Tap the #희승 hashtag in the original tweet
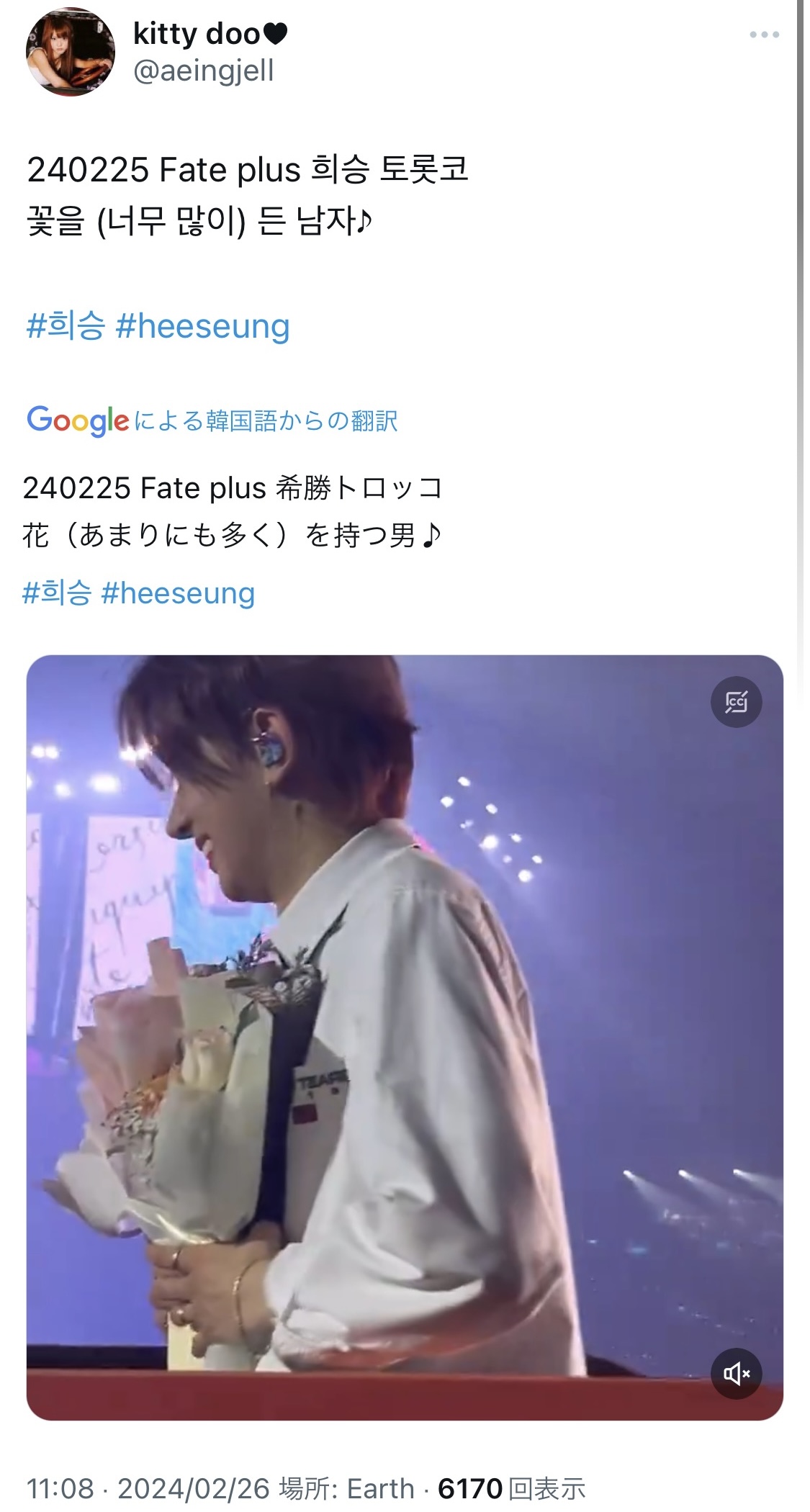Screen dimensions: 810x1512 (x=66, y=326)
